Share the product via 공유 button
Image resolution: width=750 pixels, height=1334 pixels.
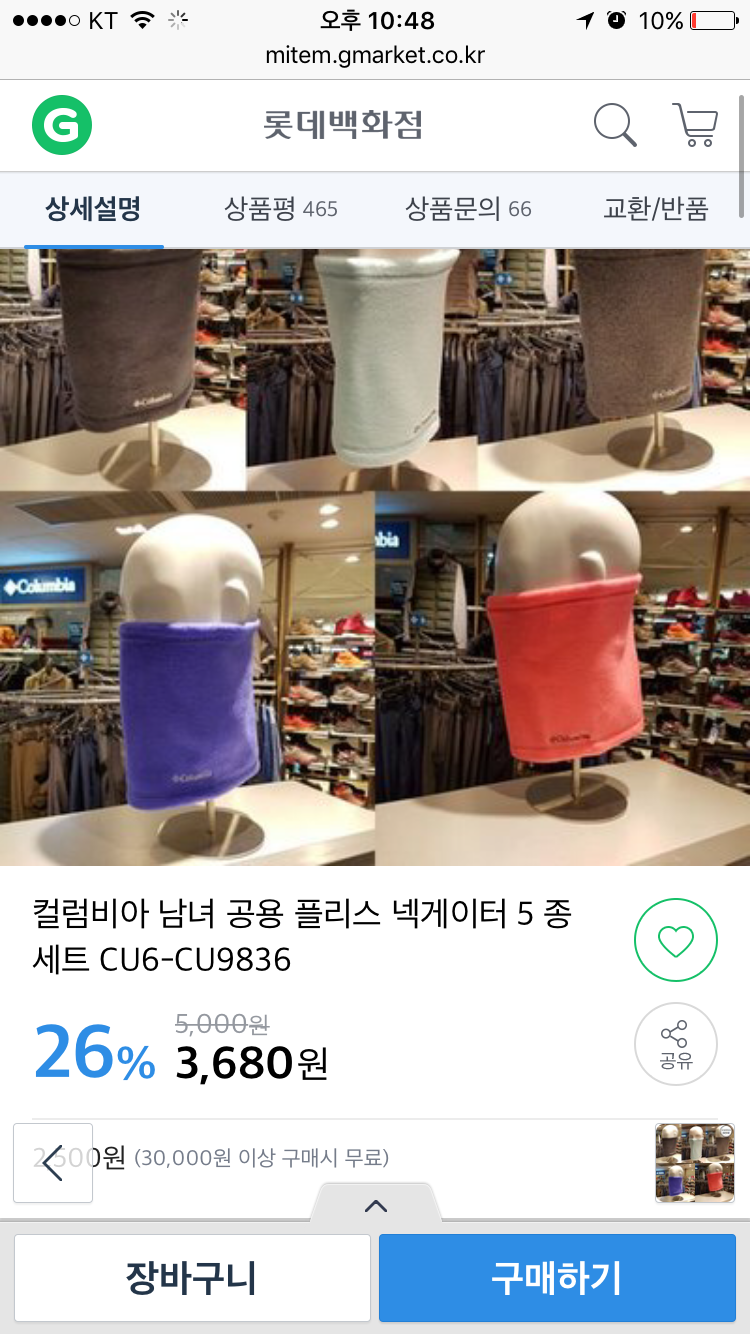tap(676, 1045)
